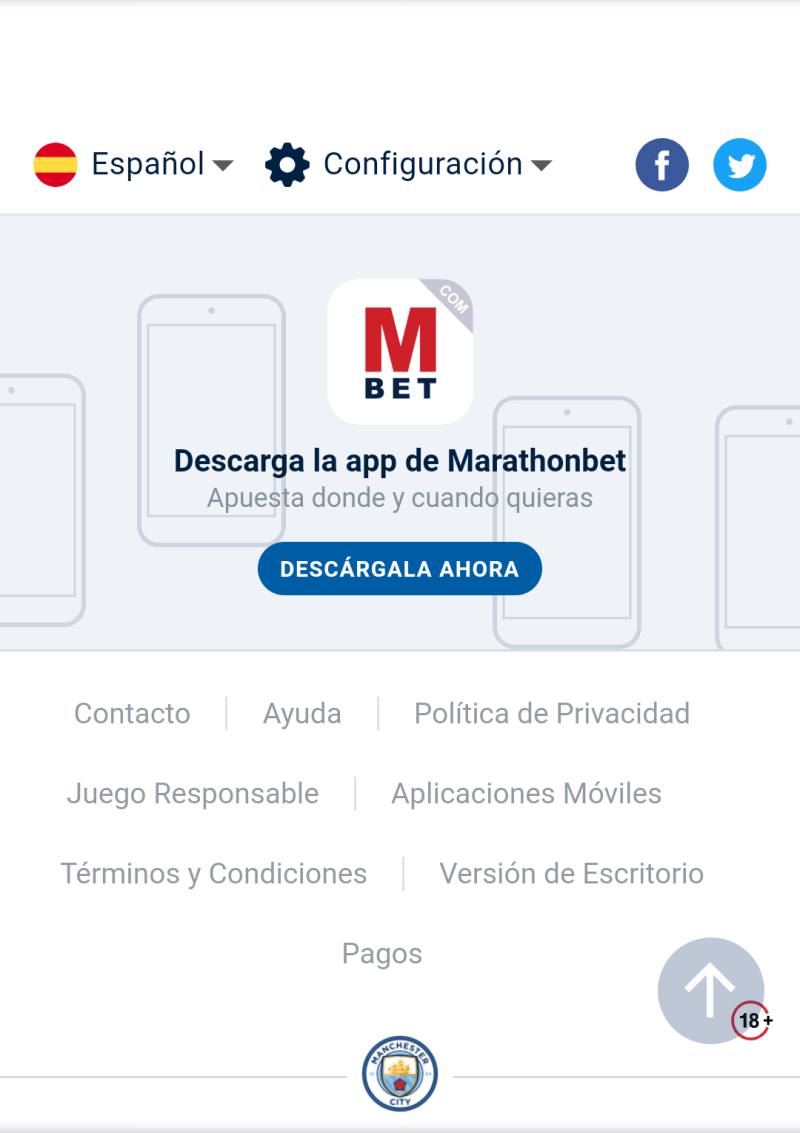Viewport: 800px width, 1133px height.
Task: Expand the Configuración settings menu
Action: 409,164
